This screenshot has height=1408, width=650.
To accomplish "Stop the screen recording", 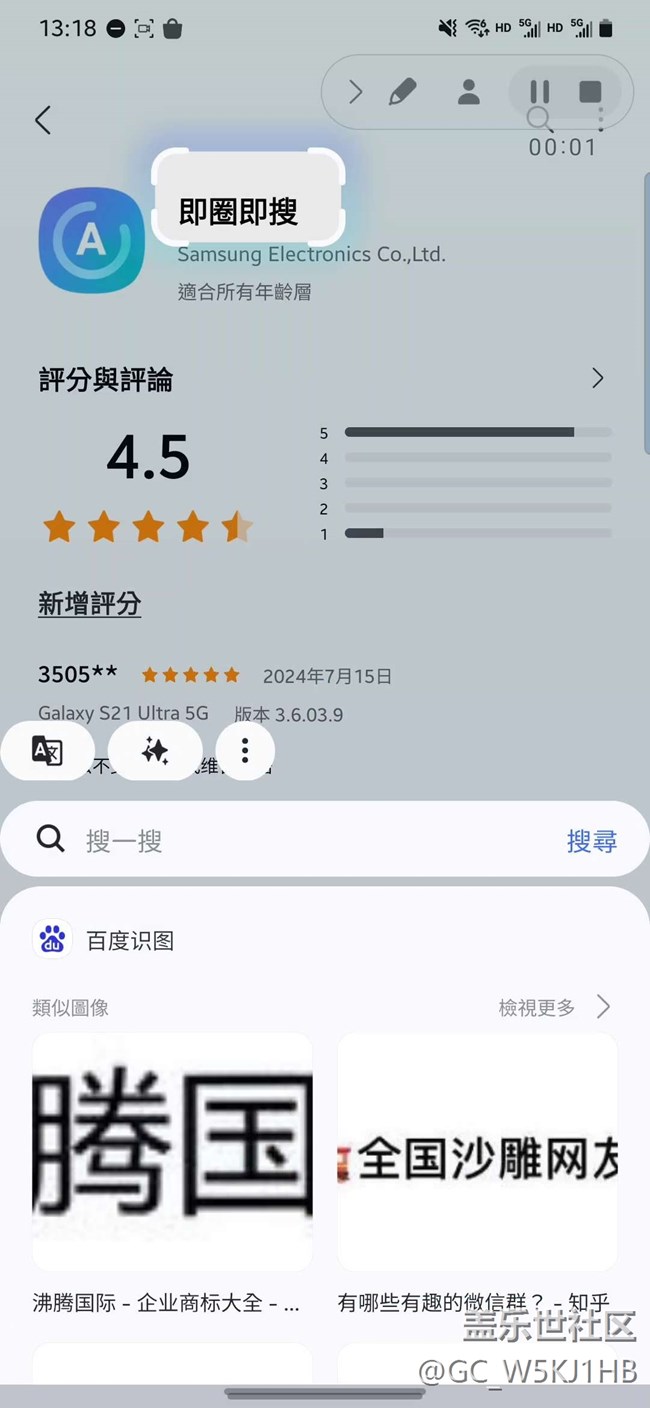I will point(590,92).
